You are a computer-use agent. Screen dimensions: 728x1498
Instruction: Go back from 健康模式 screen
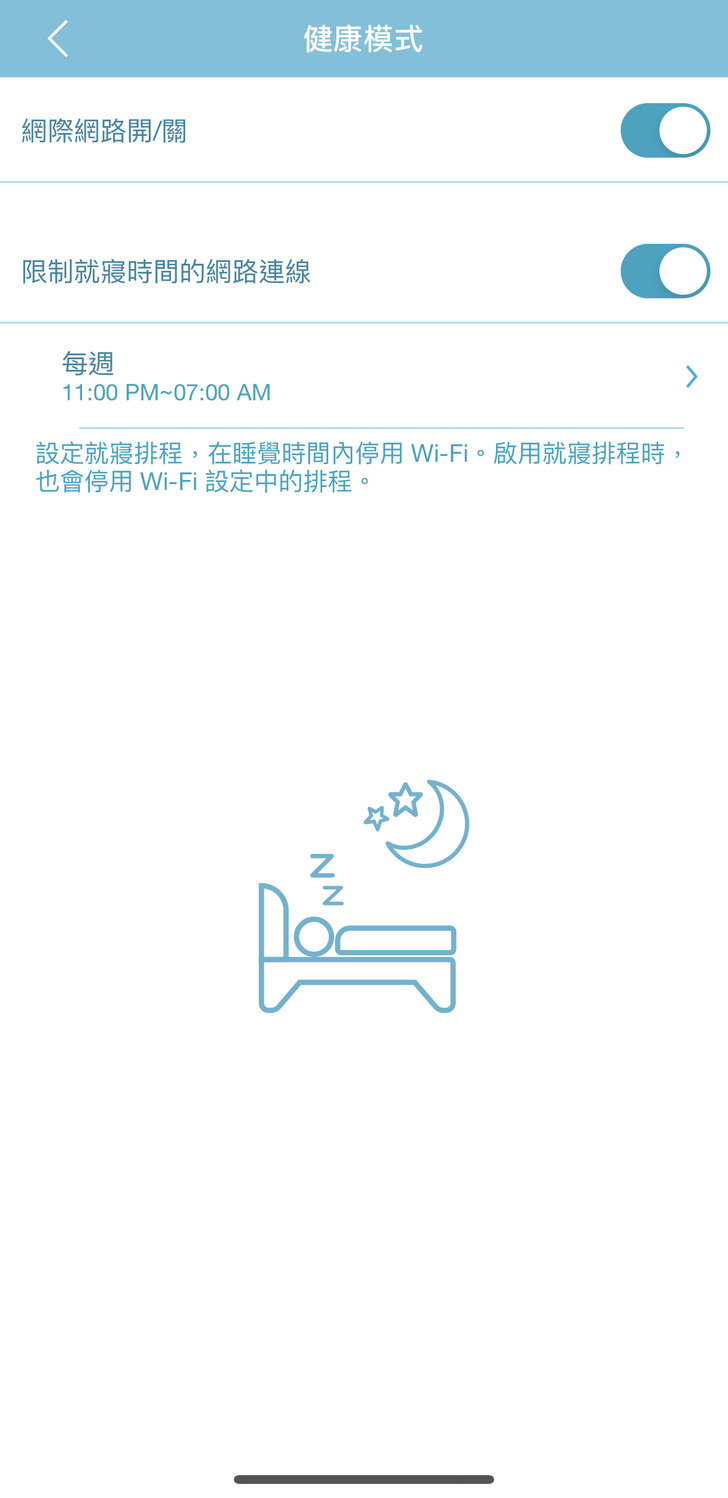click(x=58, y=40)
